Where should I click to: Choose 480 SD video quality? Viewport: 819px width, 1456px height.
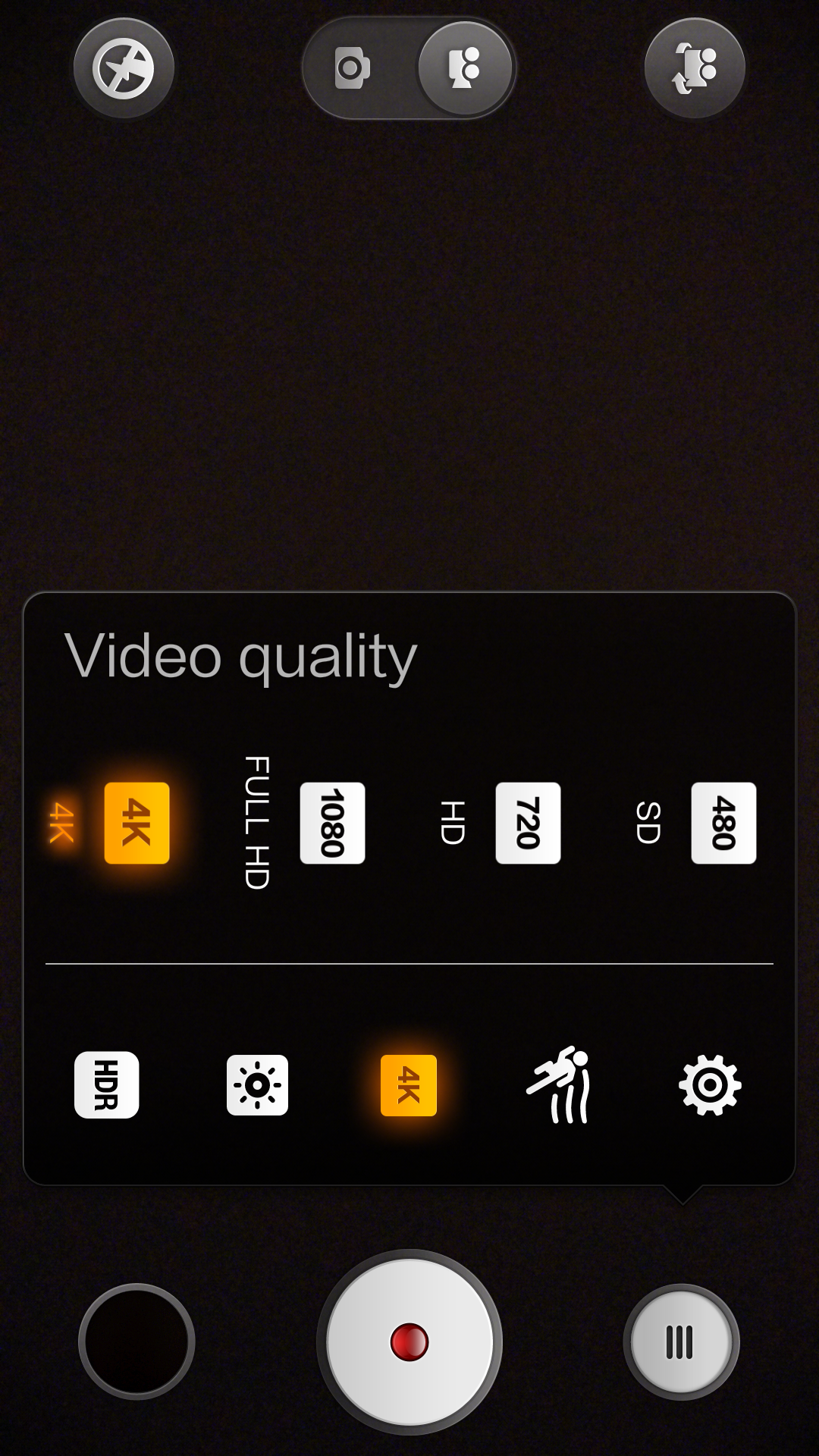(x=723, y=823)
